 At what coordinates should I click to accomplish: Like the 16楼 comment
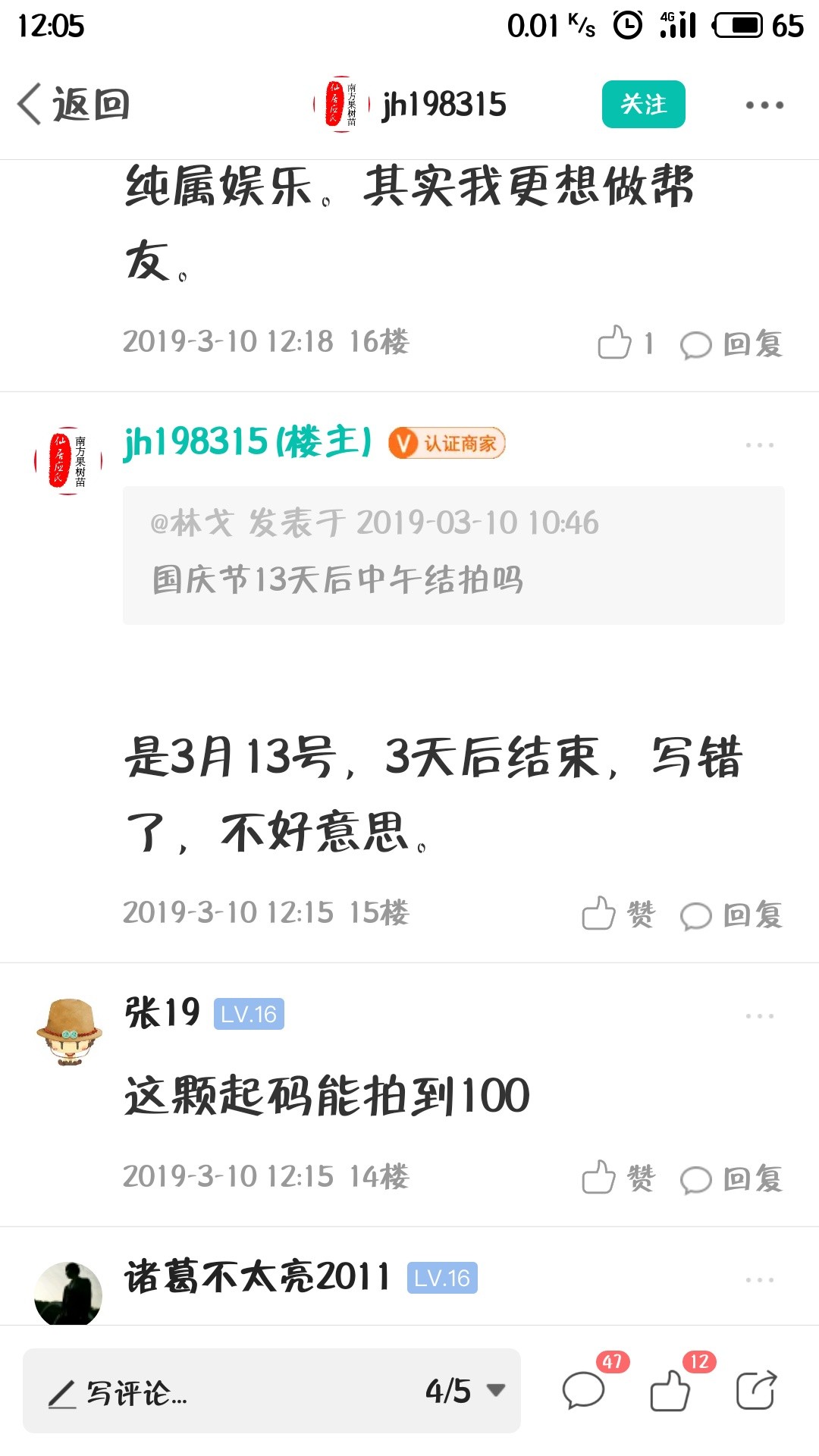click(625, 343)
